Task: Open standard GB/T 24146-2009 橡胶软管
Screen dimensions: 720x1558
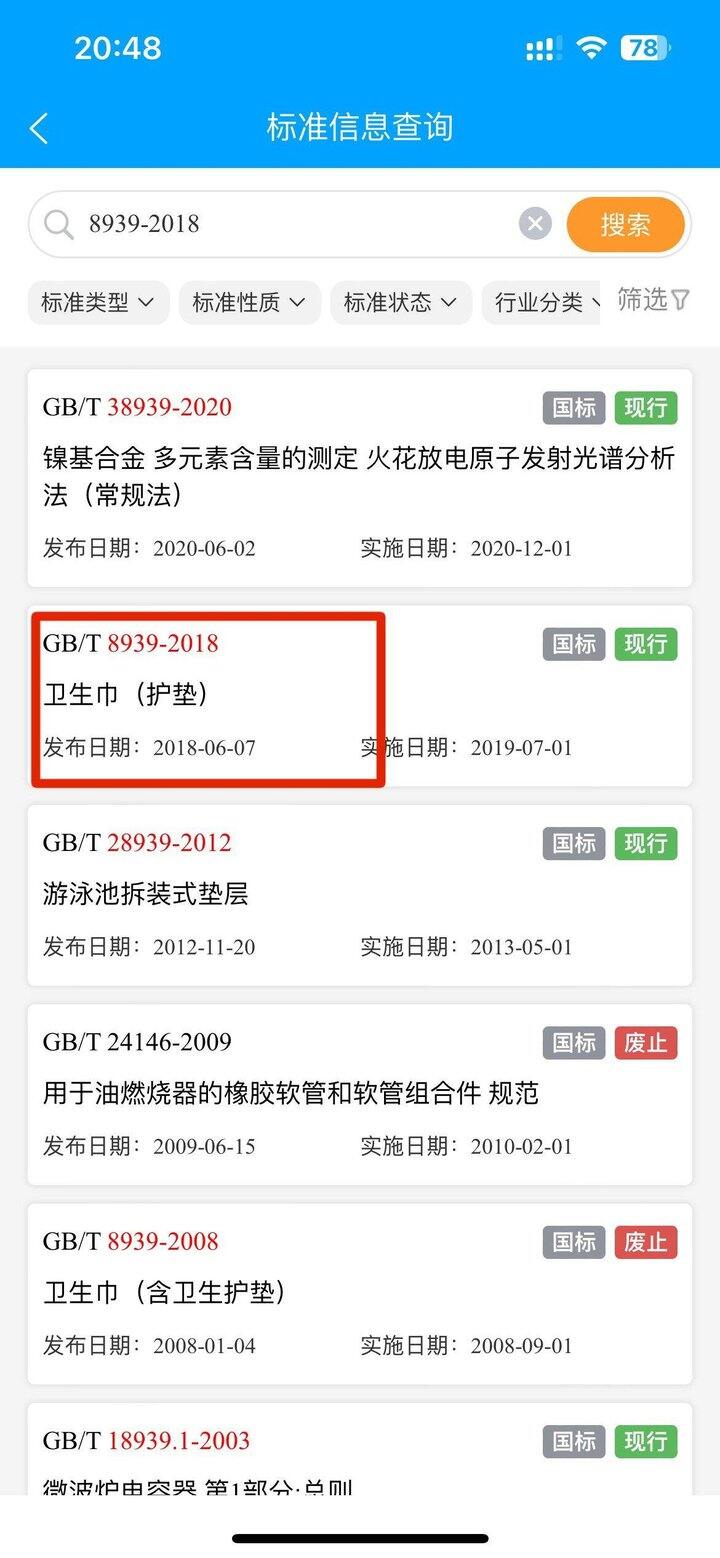Action: [x=359, y=1093]
